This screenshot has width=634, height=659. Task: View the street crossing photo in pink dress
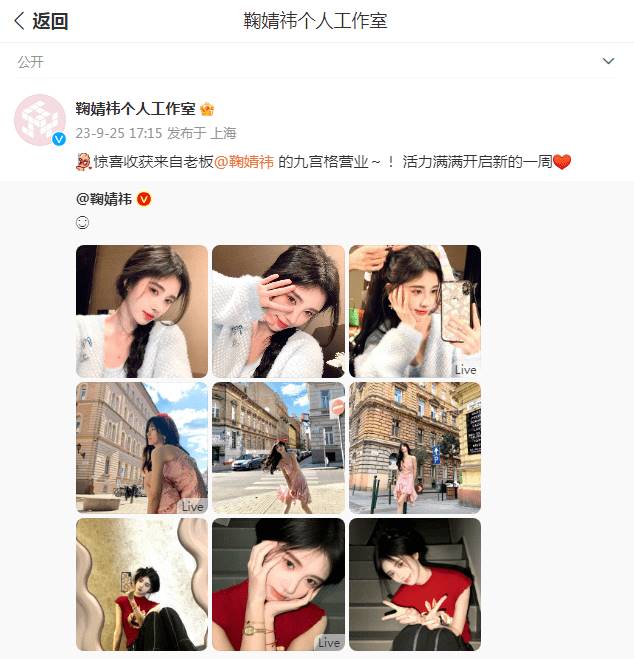(x=278, y=447)
